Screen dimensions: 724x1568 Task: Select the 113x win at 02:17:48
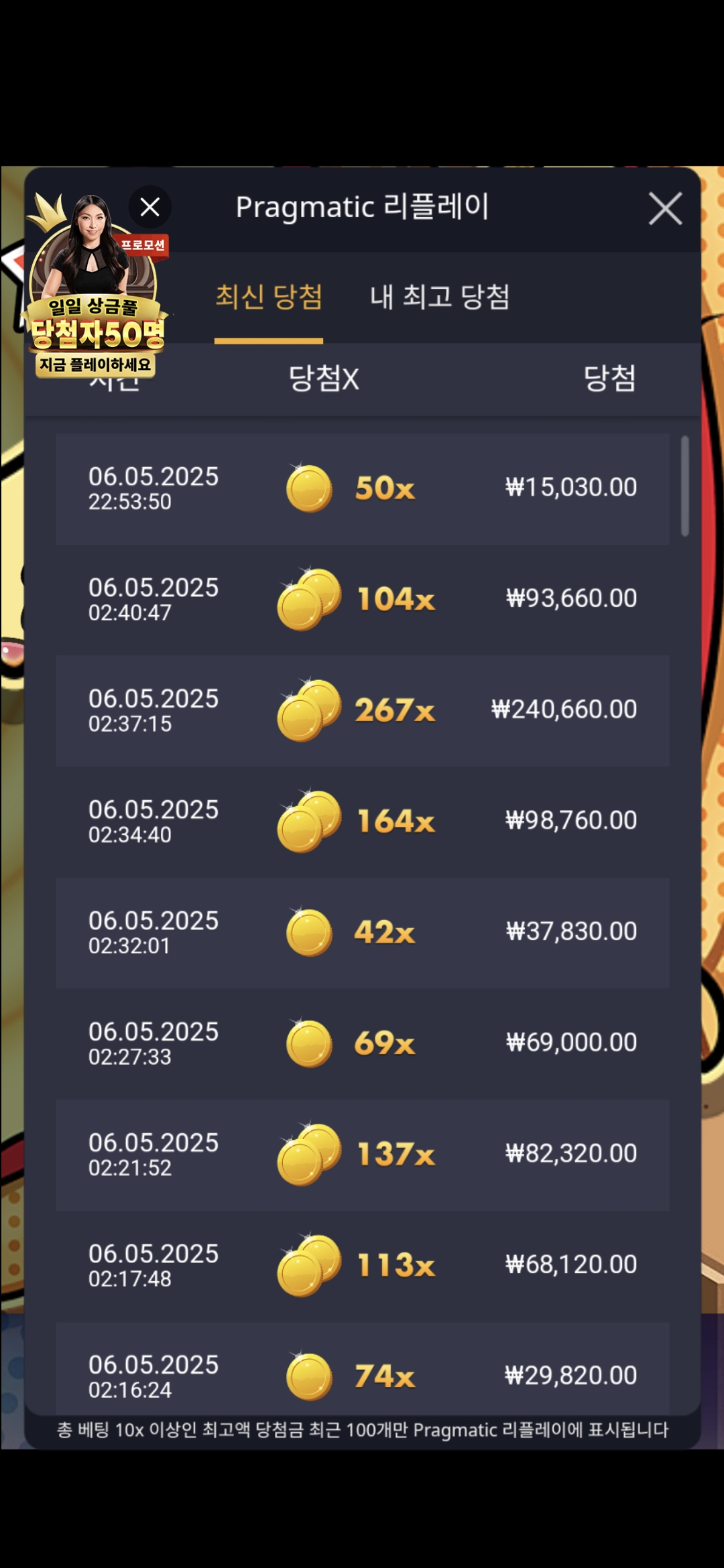click(362, 1266)
